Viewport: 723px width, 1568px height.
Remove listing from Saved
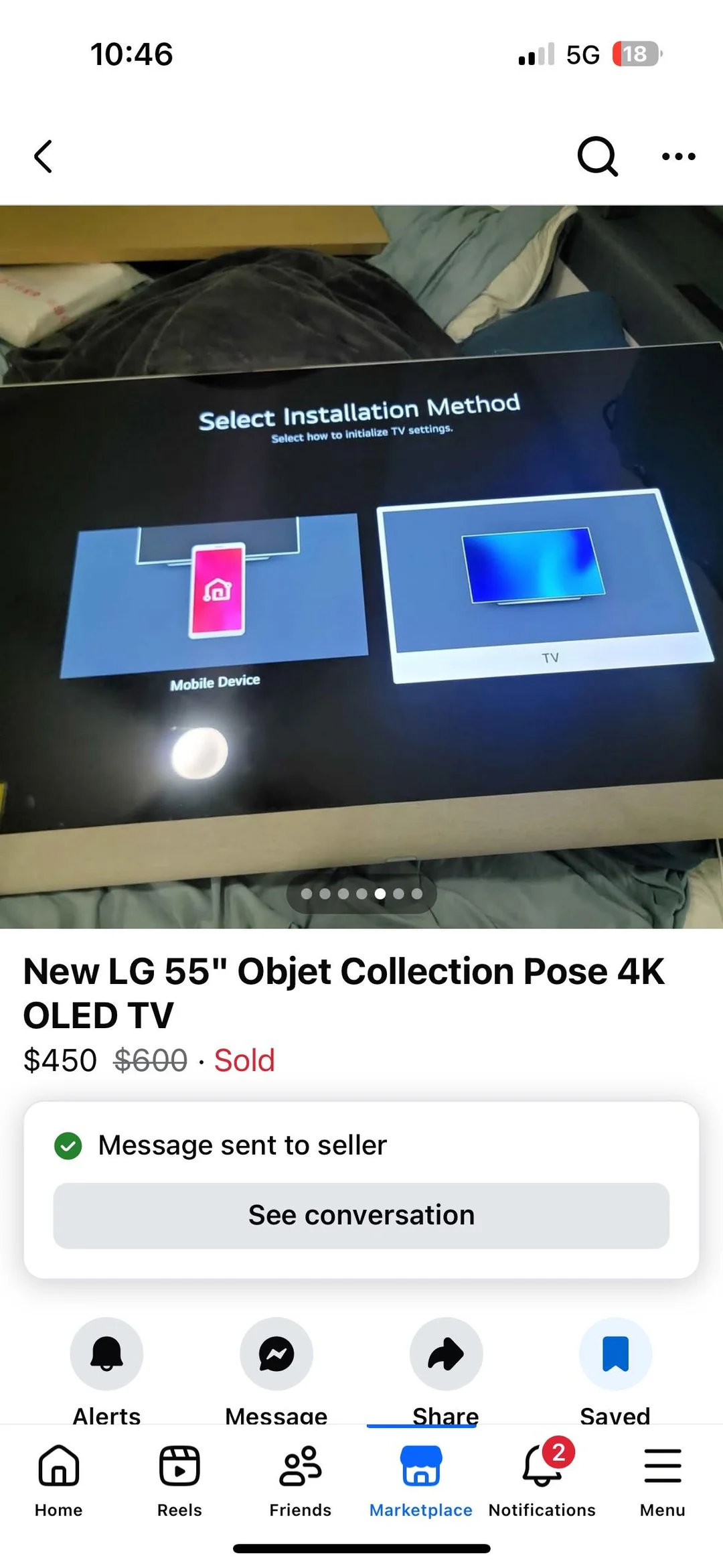[x=615, y=1354]
